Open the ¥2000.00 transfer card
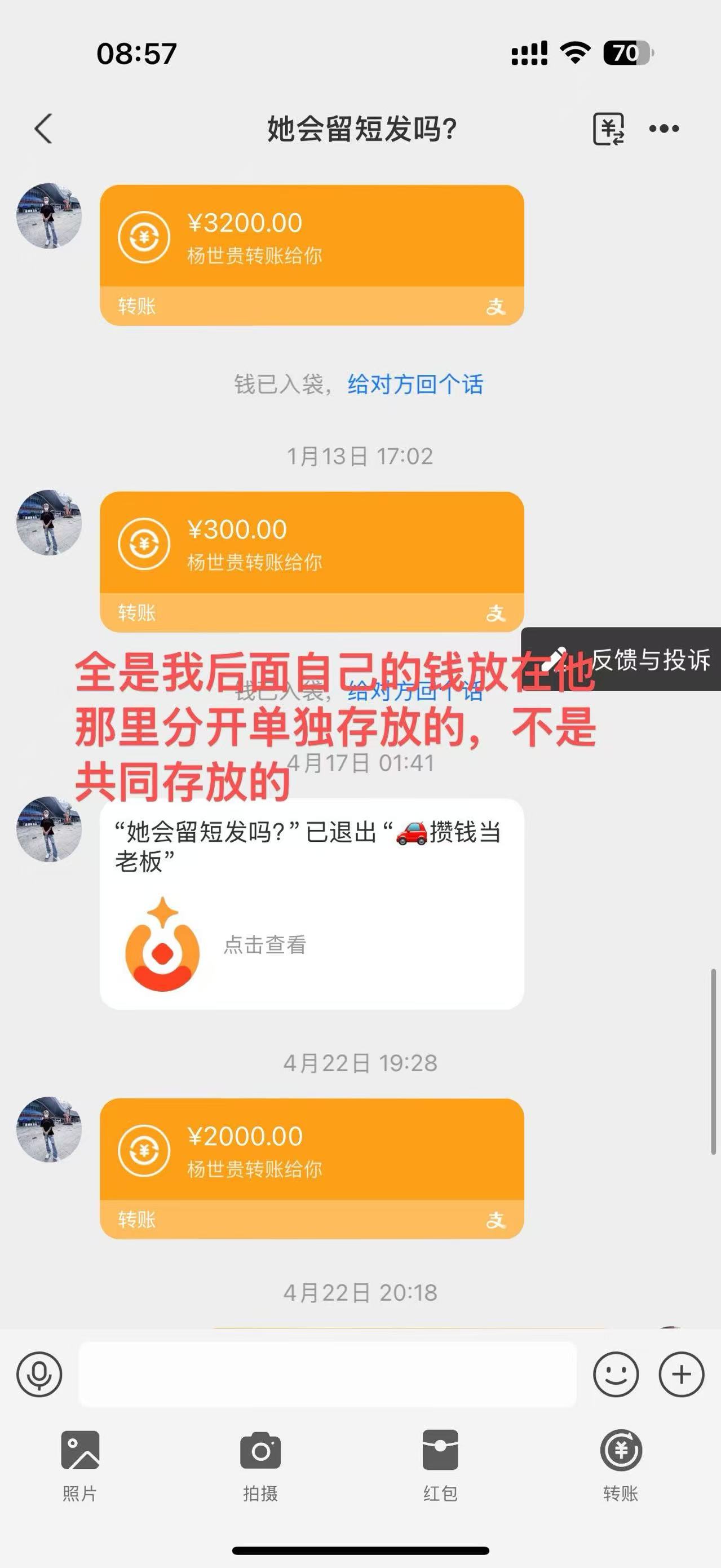Viewport: 721px width, 1568px height. (x=312, y=1169)
